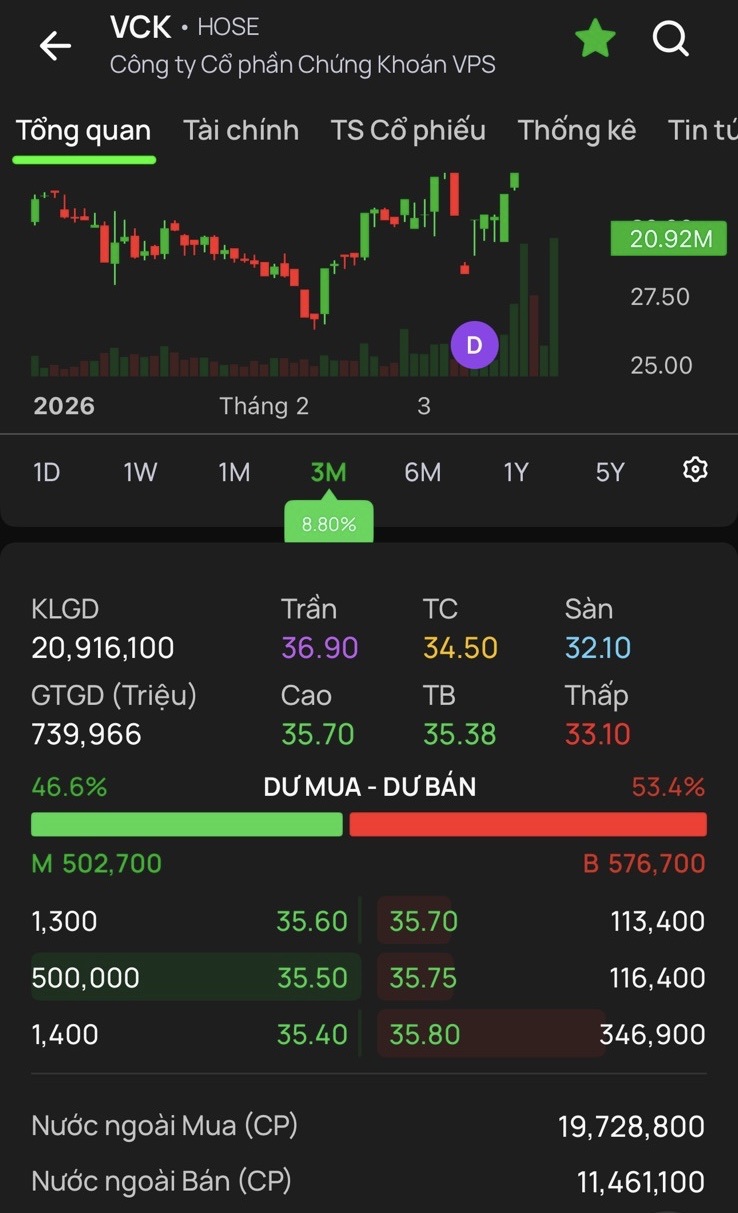
Task: Select the 35.50 bid price row
Action: [195, 977]
